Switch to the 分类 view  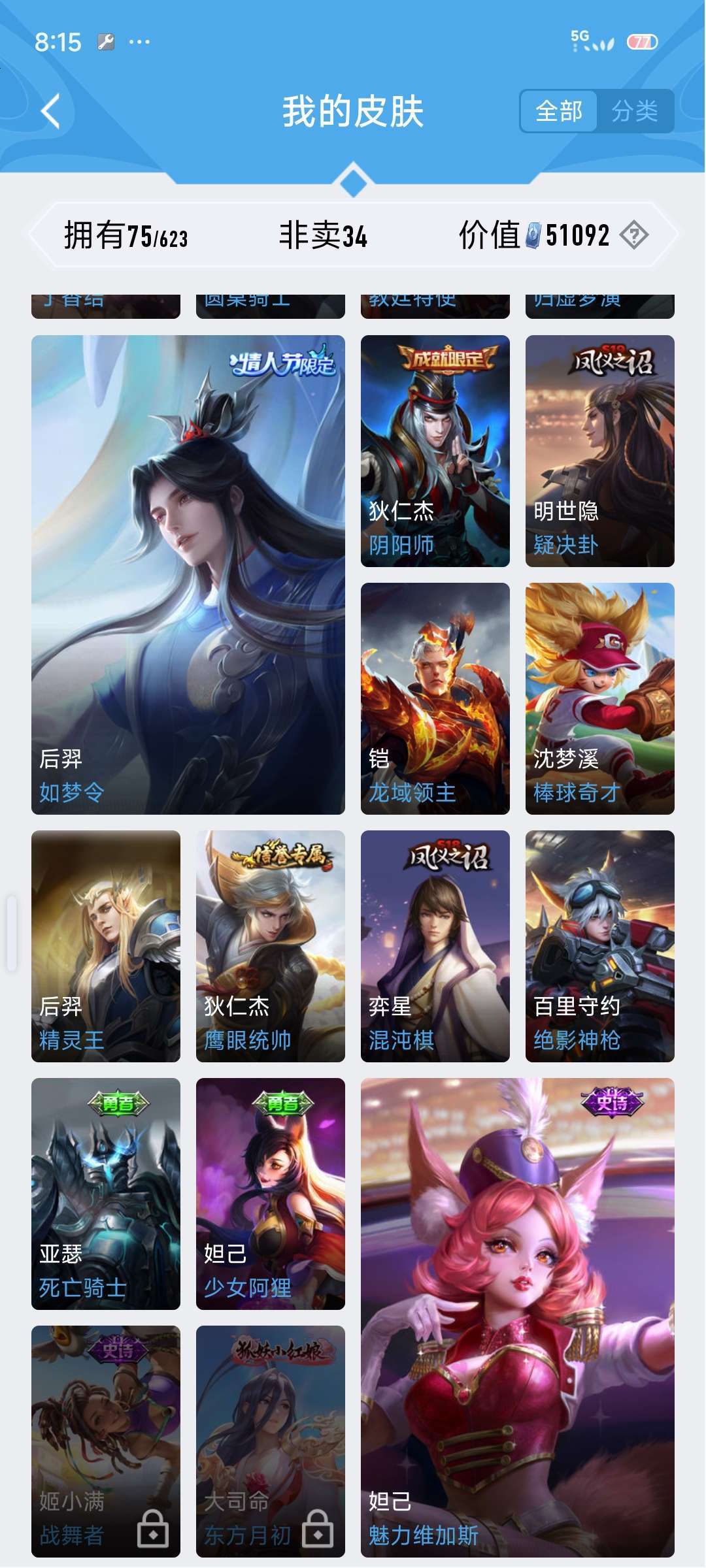tap(634, 111)
